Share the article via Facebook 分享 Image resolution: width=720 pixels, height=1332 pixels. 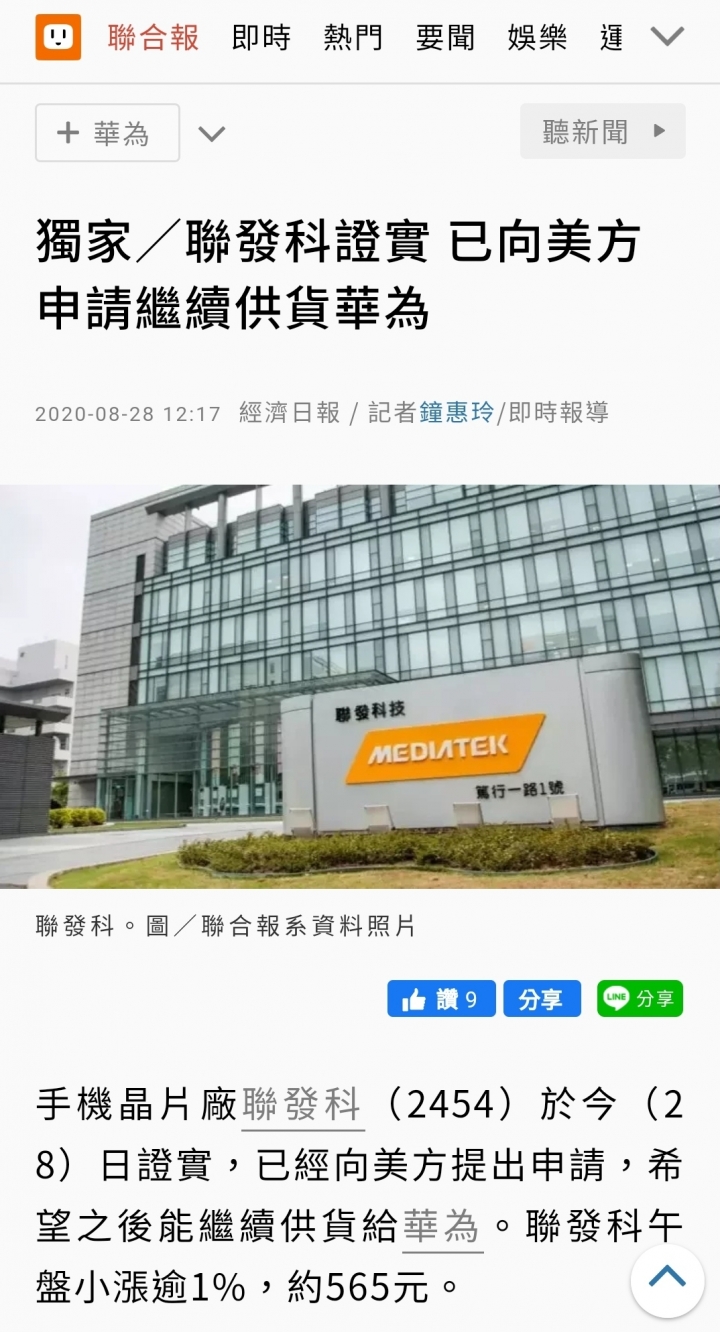(542, 999)
